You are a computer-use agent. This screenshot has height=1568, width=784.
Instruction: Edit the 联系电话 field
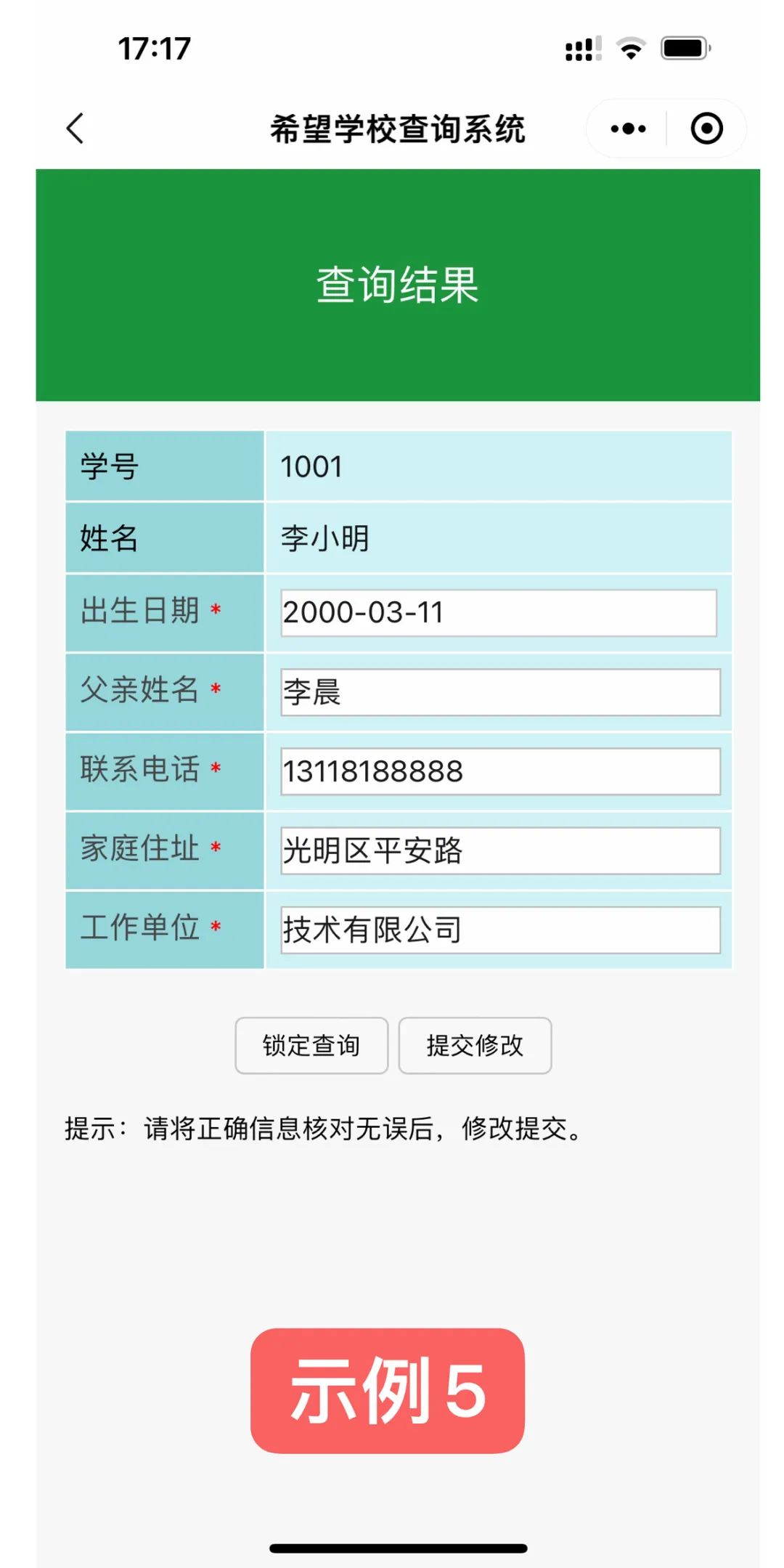pyautogui.click(x=500, y=771)
